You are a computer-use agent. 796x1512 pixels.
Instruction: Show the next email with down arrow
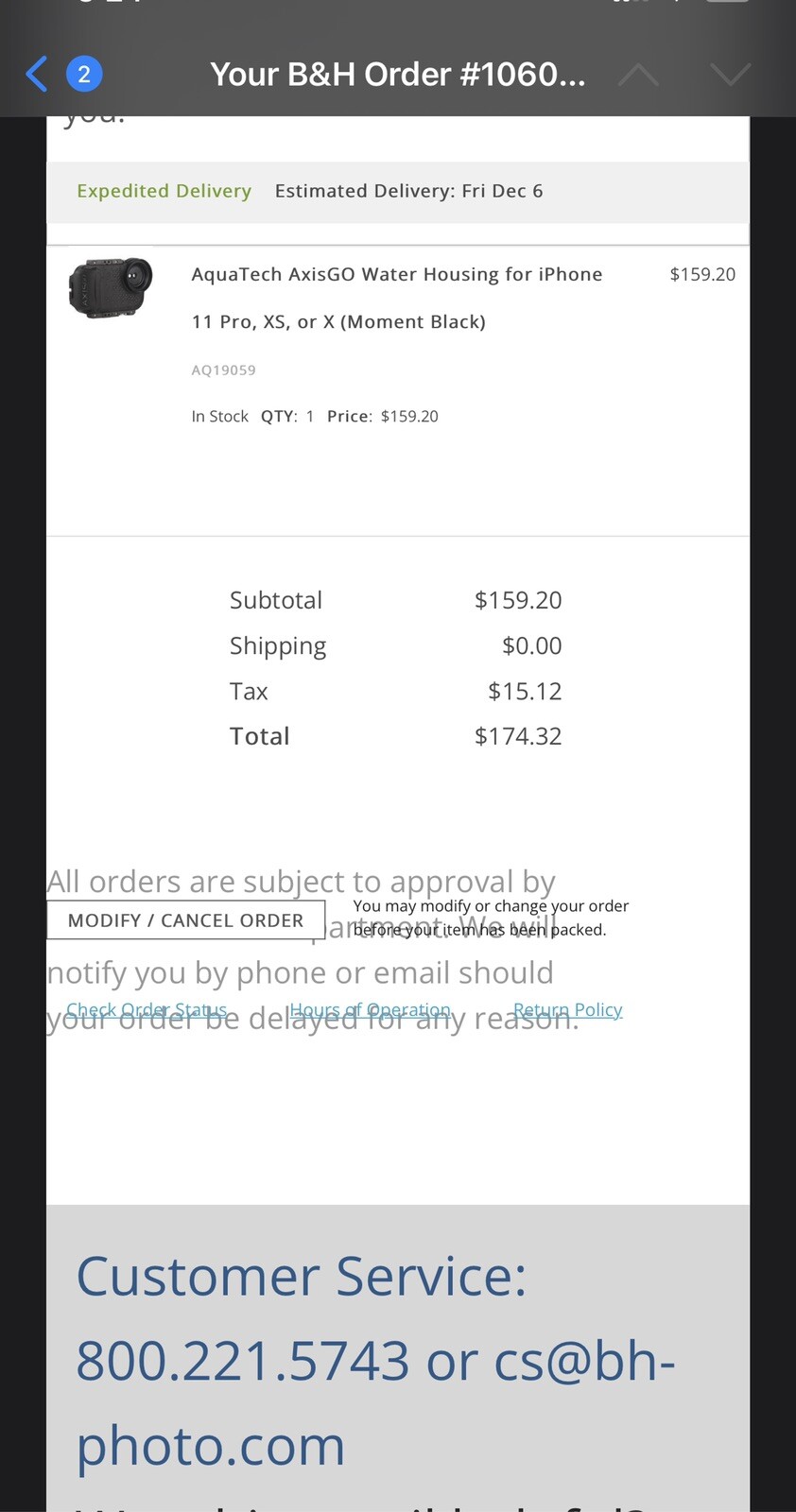pos(730,75)
